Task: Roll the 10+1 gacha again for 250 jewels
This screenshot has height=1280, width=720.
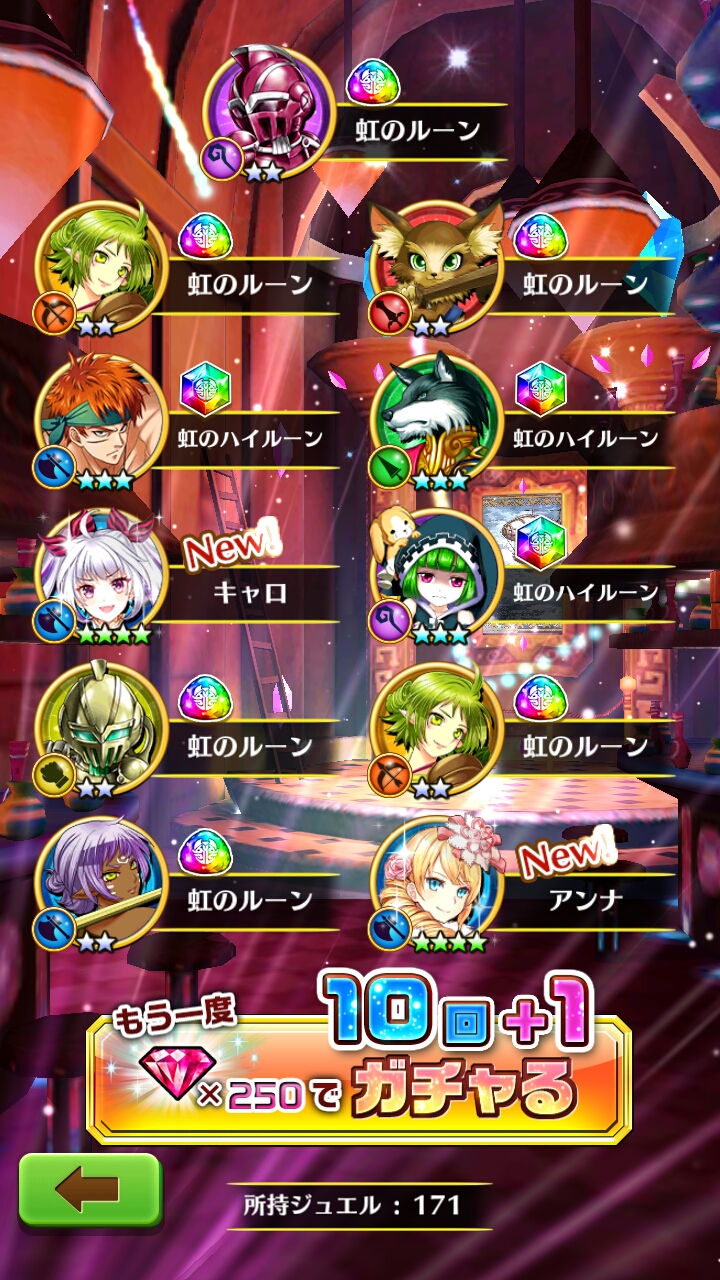Action: (359, 1063)
